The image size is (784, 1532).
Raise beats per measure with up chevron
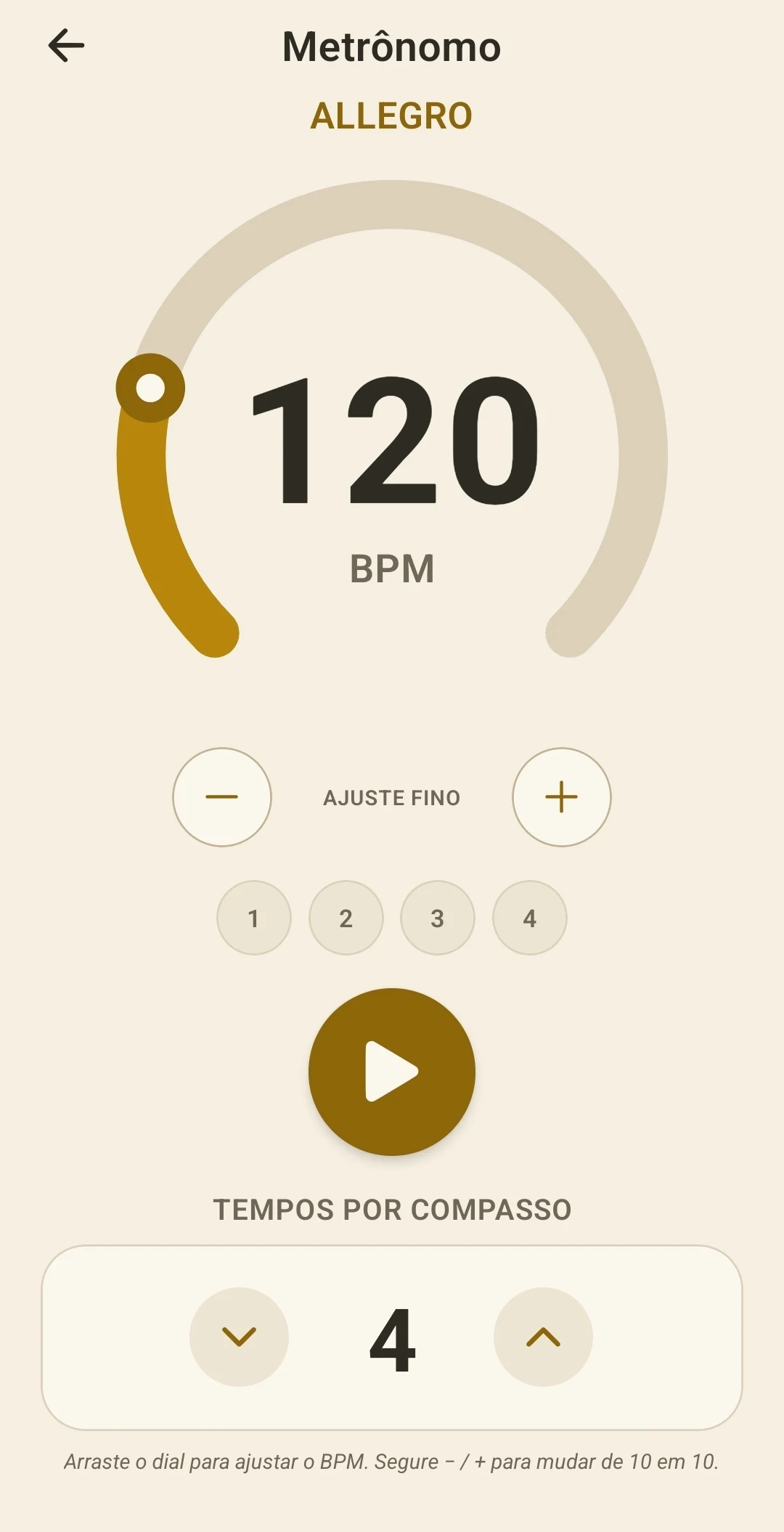543,1337
